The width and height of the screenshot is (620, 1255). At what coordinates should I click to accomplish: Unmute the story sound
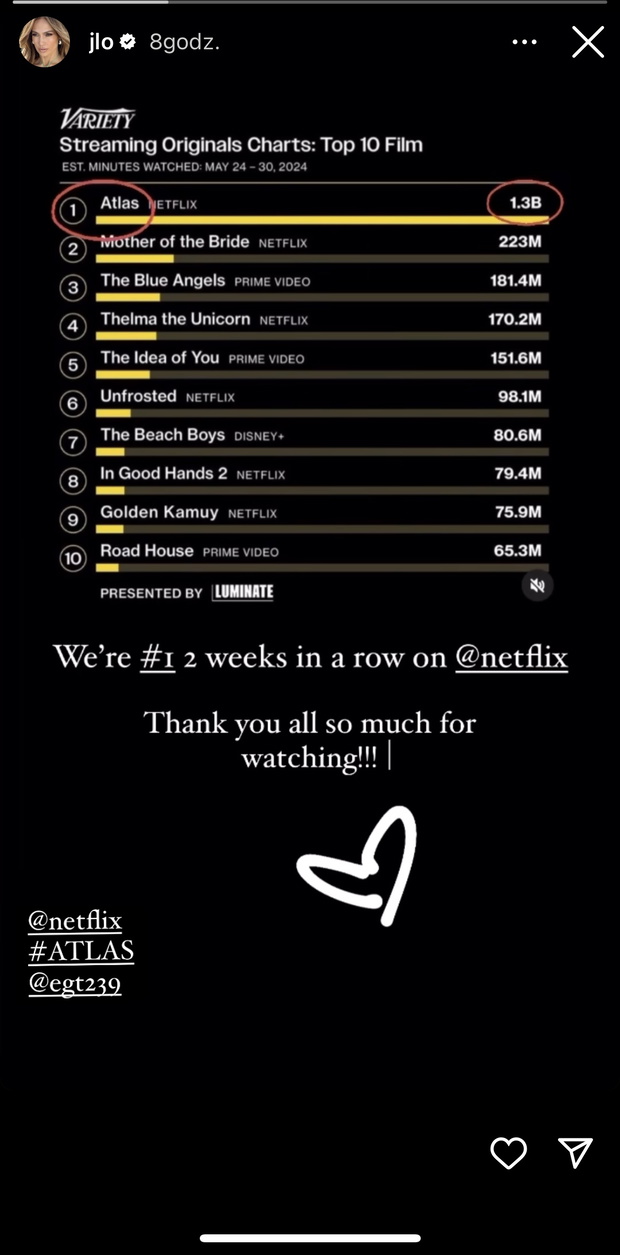[537, 585]
